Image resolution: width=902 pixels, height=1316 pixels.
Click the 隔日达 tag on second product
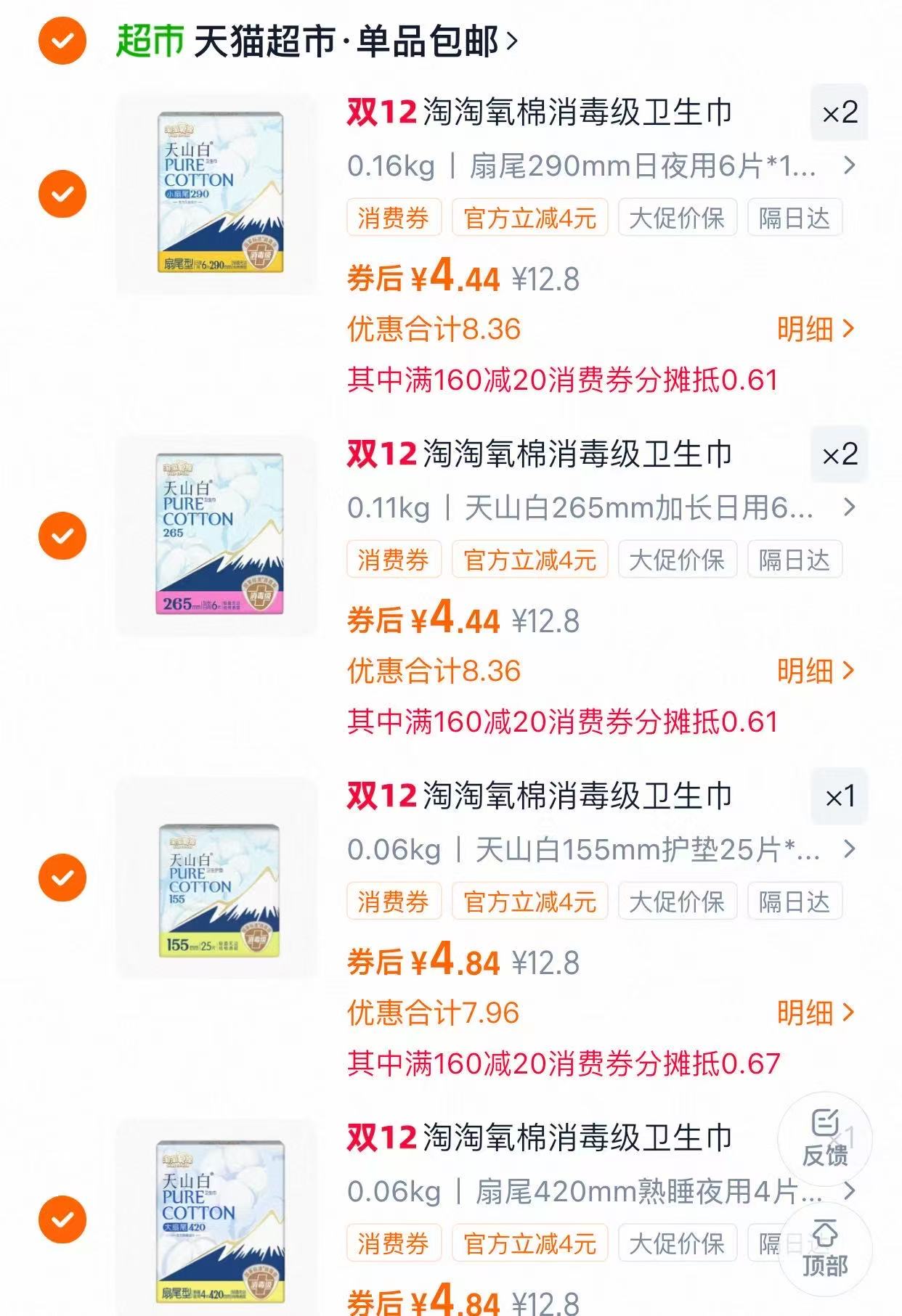pos(796,559)
